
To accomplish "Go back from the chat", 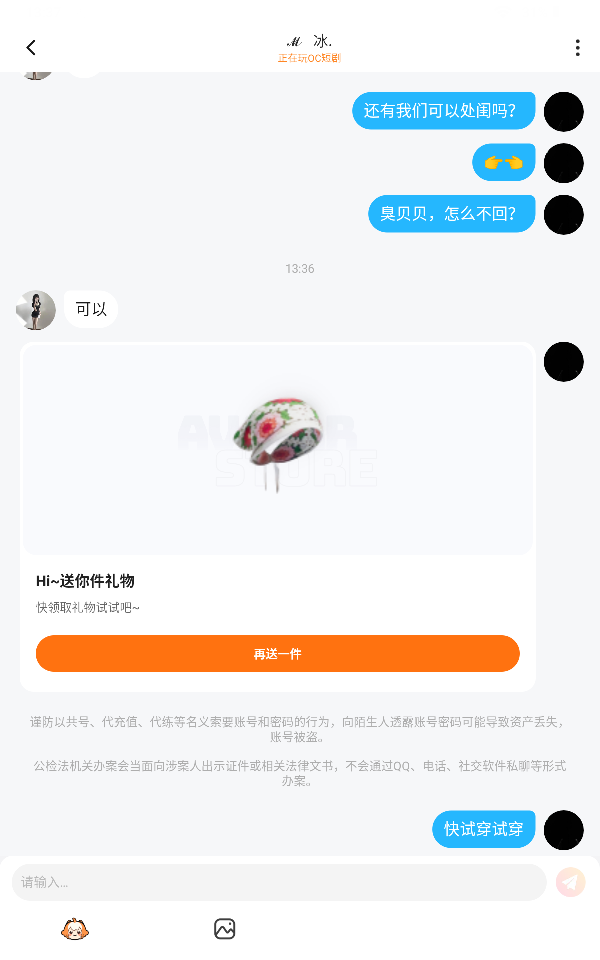I will point(31,48).
